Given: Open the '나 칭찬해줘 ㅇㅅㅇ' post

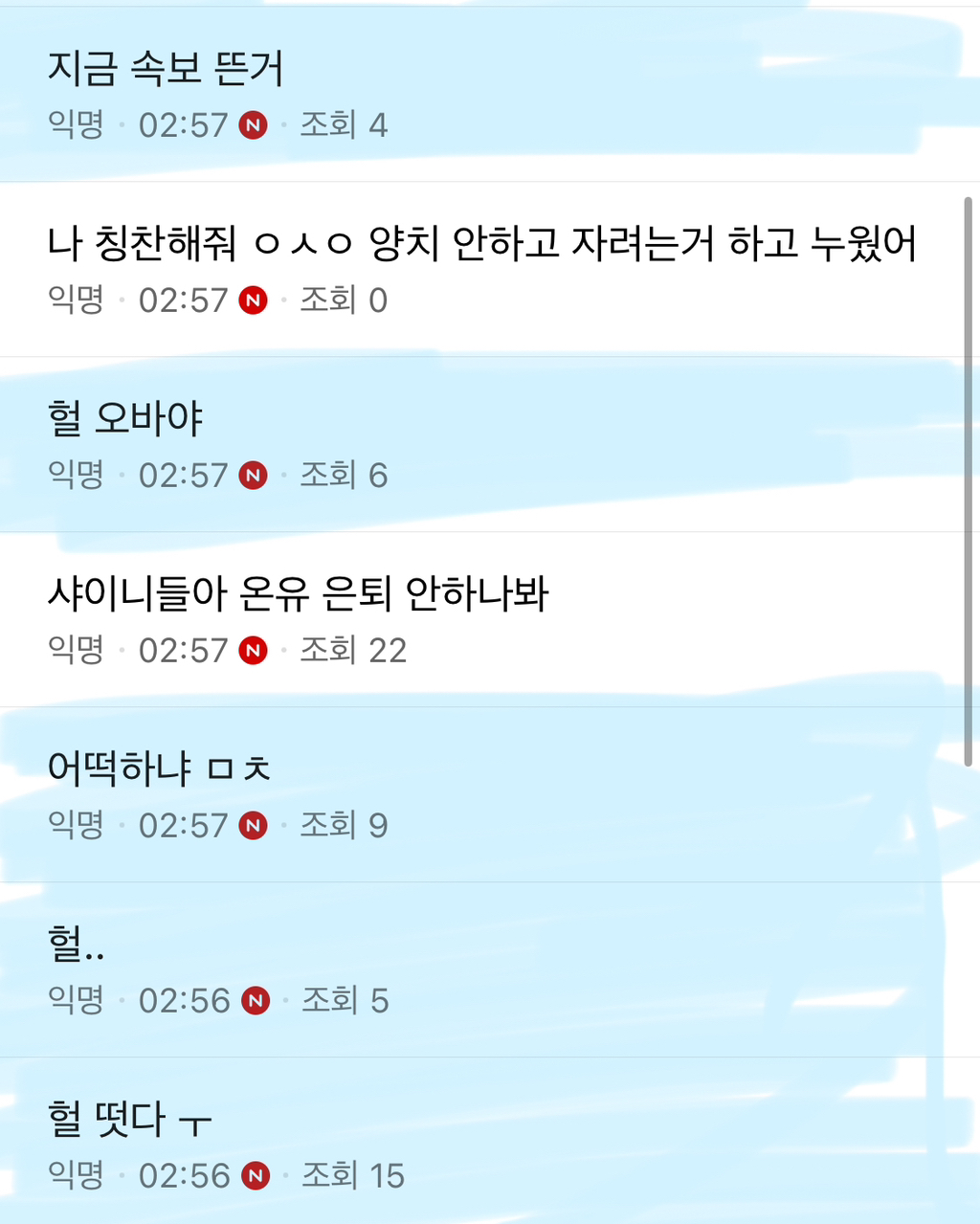Looking at the screenshot, I should [x=483, y=245].
